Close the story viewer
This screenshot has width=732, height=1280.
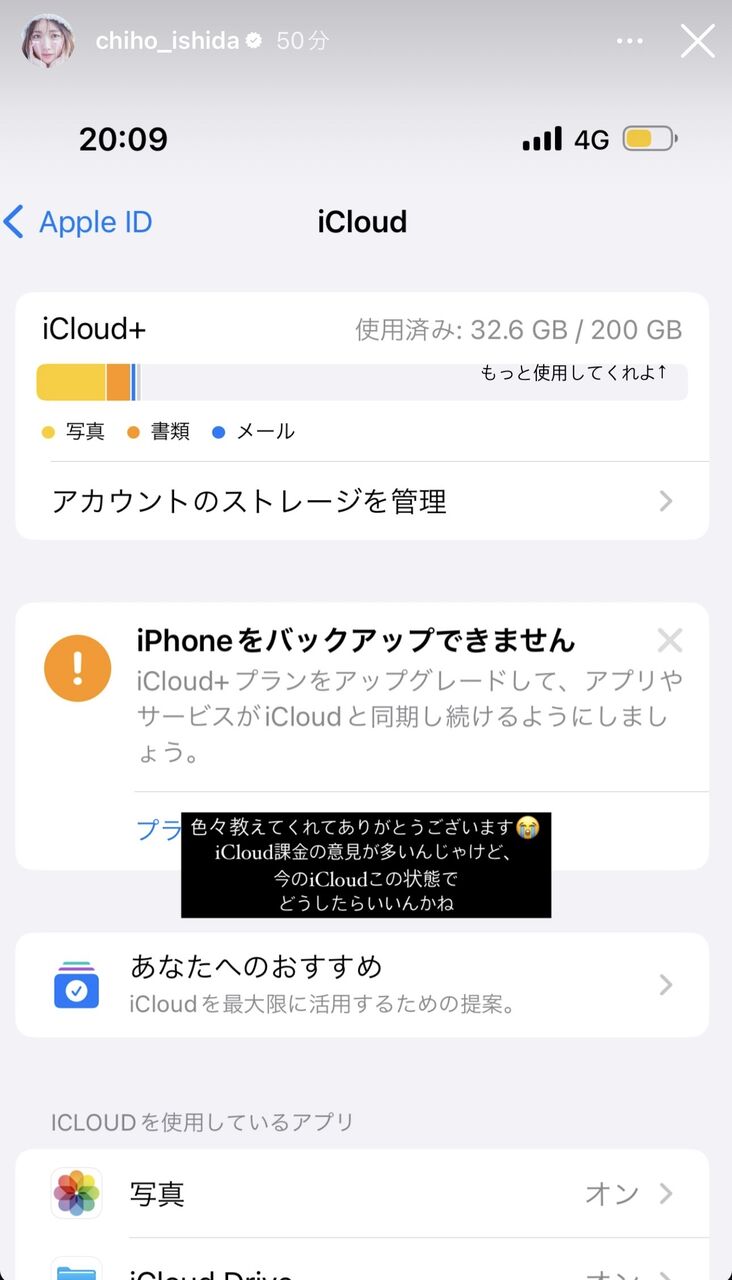697,41
